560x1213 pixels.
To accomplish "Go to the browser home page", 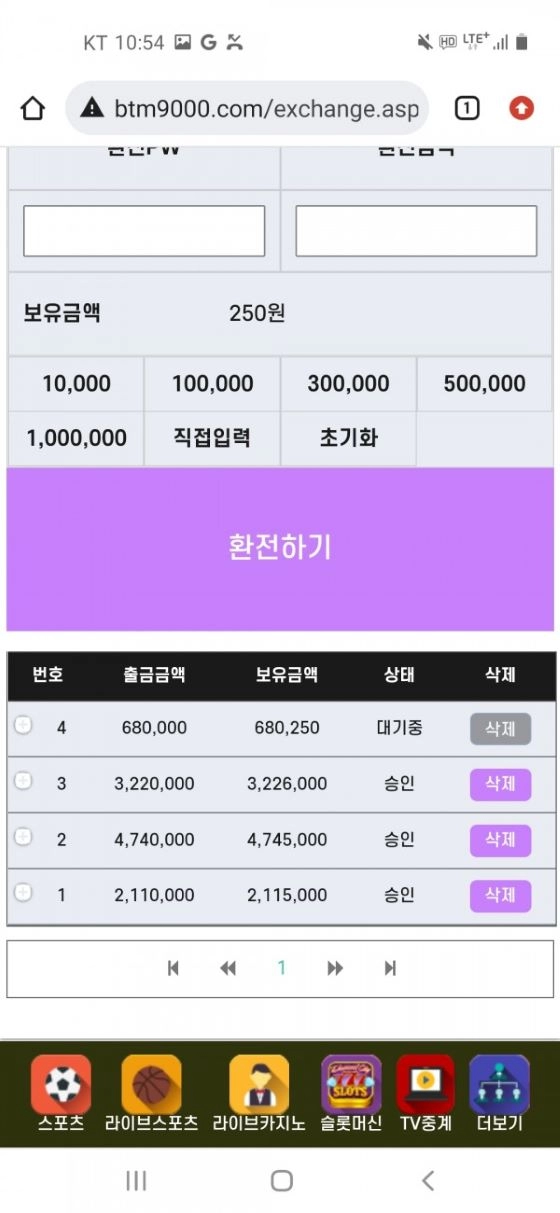I will point(32,108).
